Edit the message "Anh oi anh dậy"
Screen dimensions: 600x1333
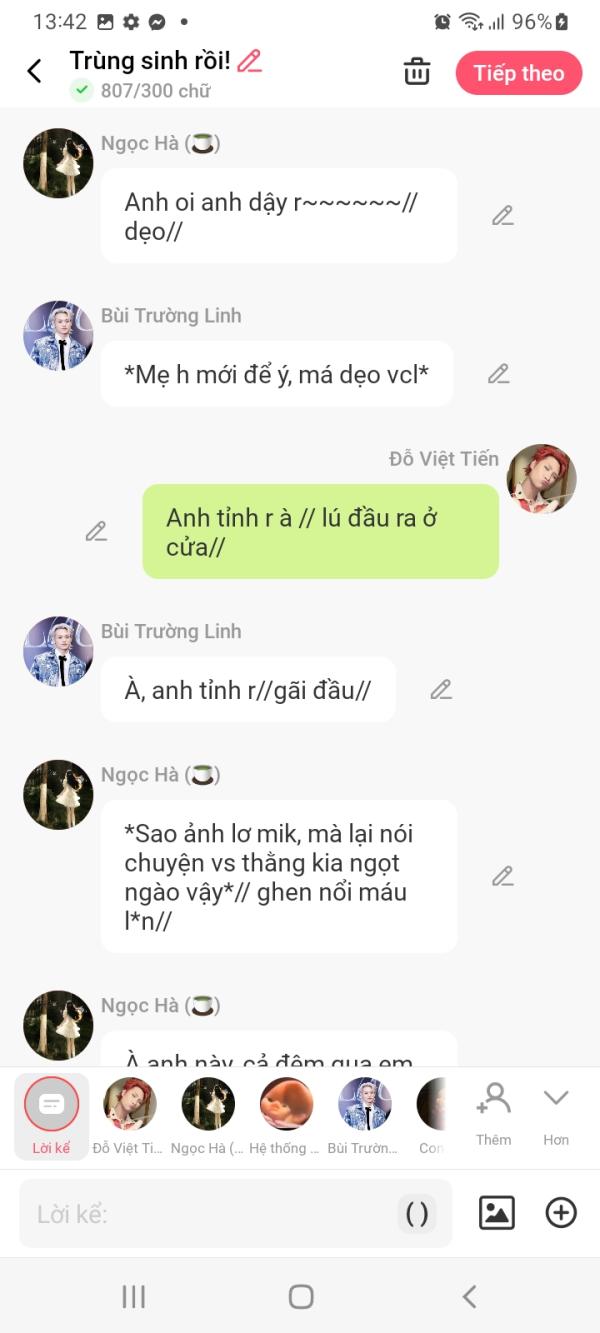[x=503, y=216]
